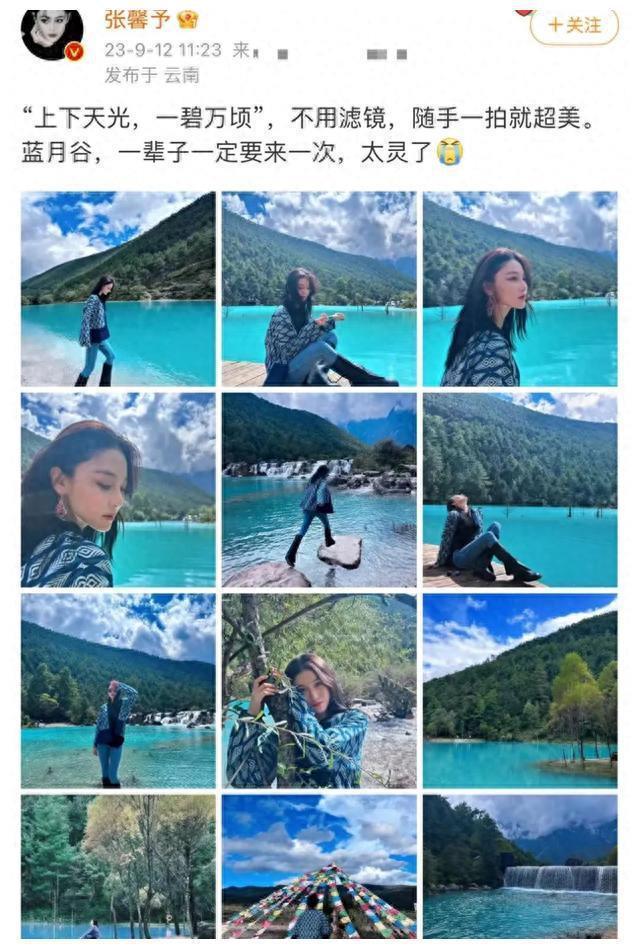640x949 pixels.
Task: Open the waterfall landscape photo
Action: point(520,866)
